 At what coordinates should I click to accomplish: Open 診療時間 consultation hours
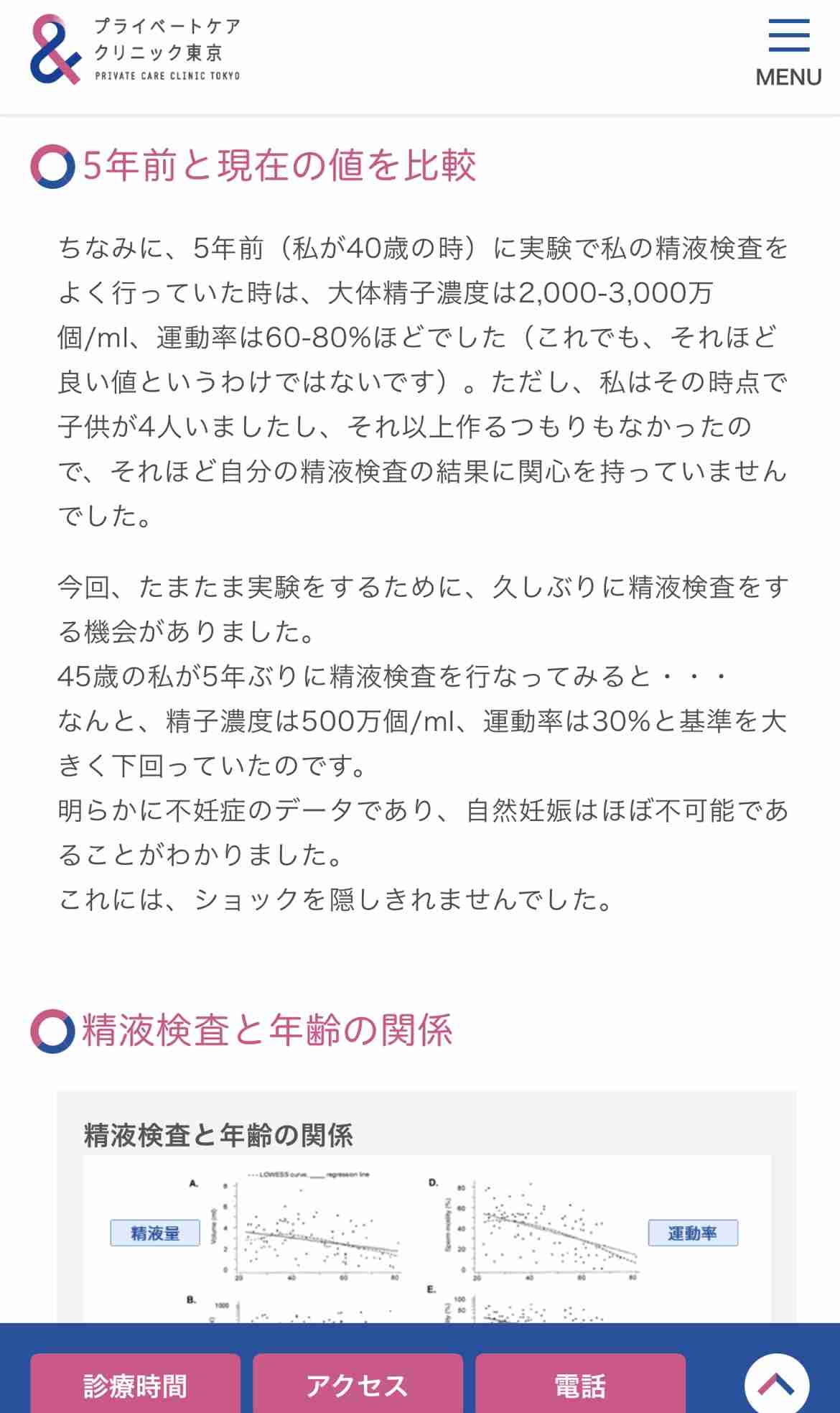coord(135,1383)
